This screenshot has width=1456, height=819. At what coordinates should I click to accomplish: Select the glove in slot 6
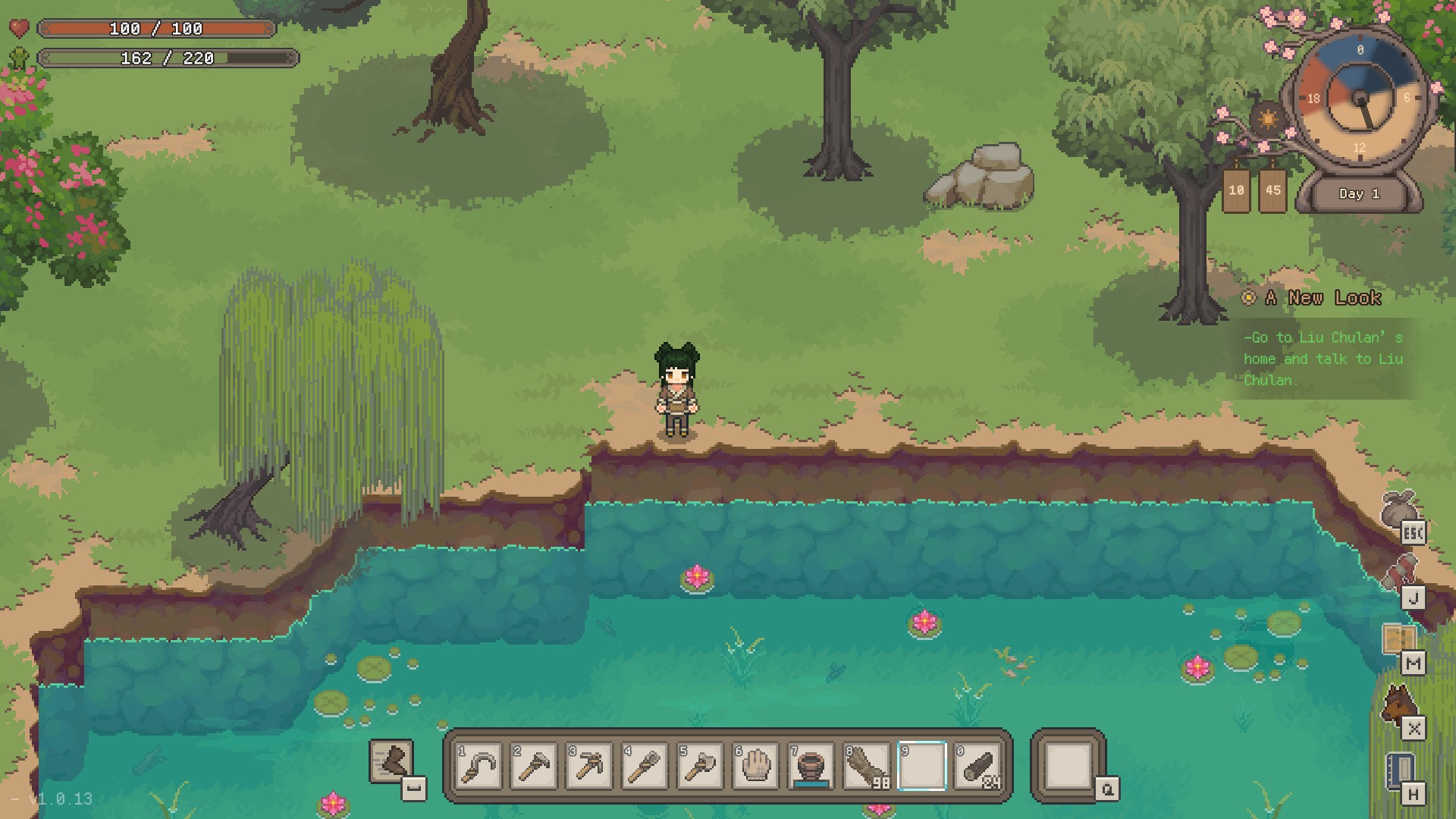click(755, 766)
